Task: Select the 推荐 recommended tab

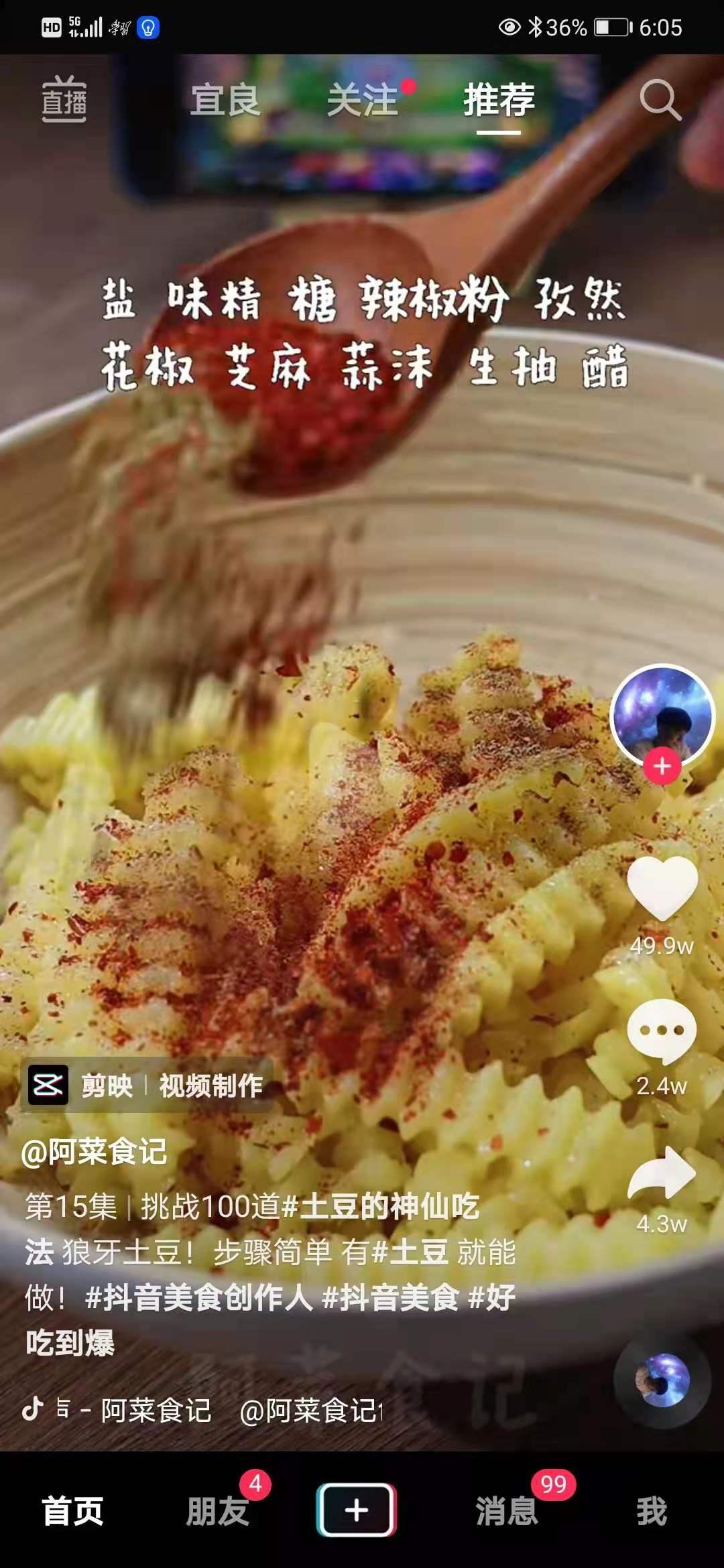Action: coord(499,100)
